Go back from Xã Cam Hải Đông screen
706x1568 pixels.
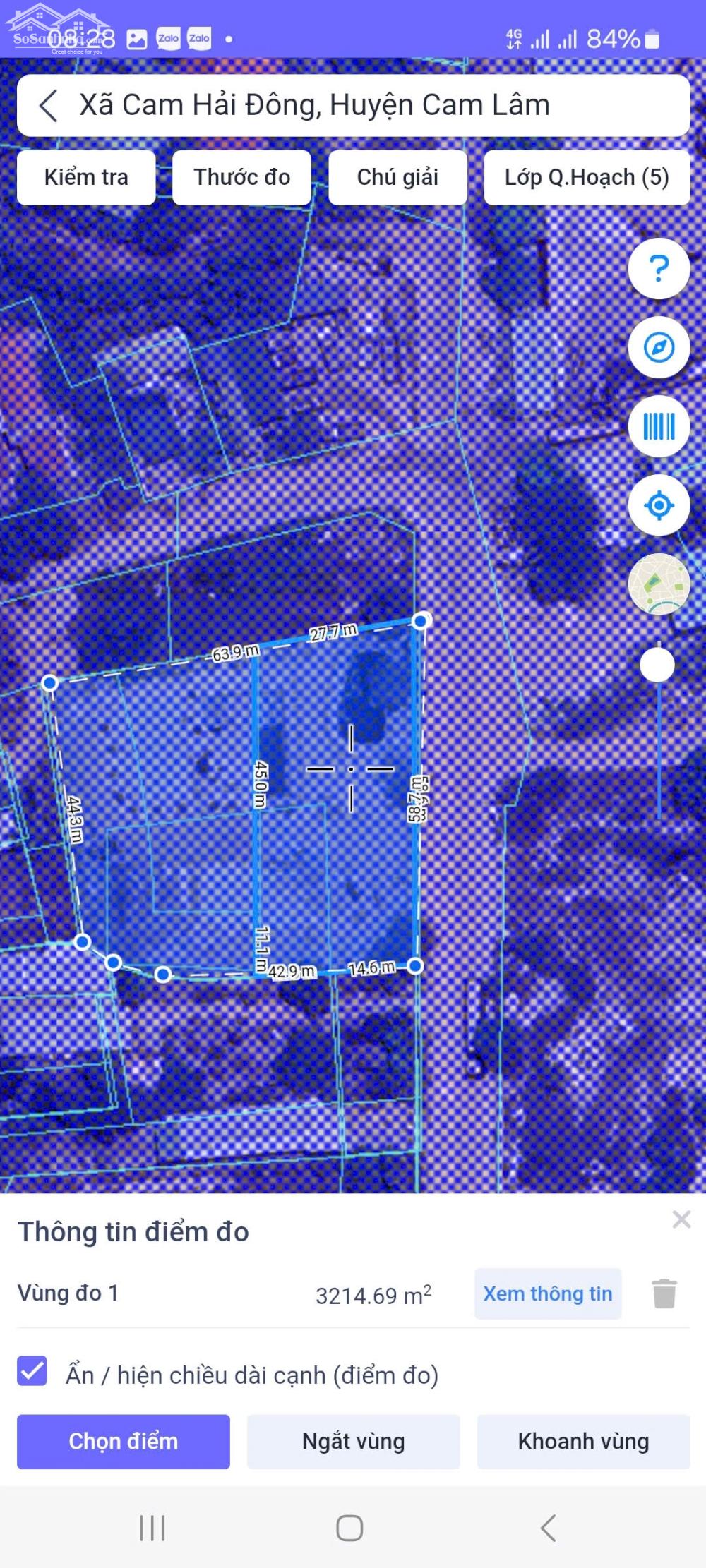pos(48,106)
